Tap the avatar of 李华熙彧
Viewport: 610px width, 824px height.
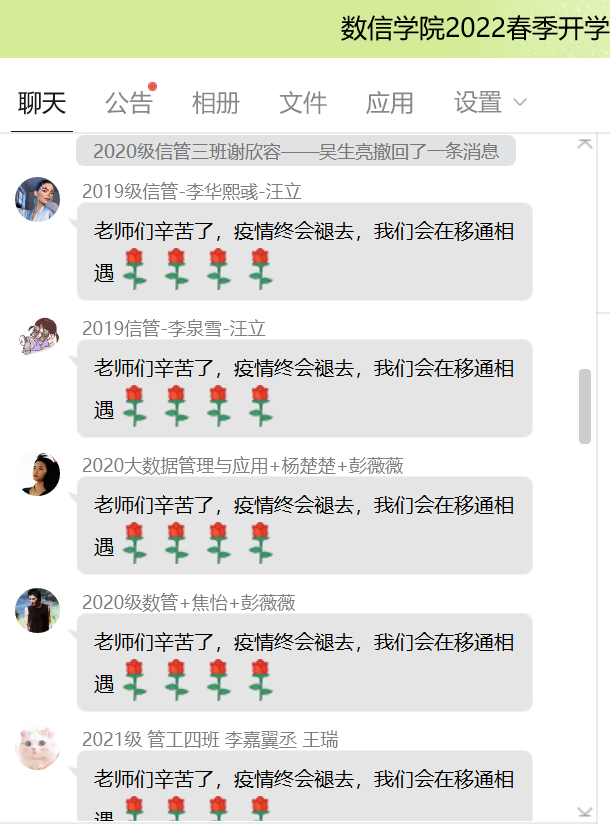[37, 199]
